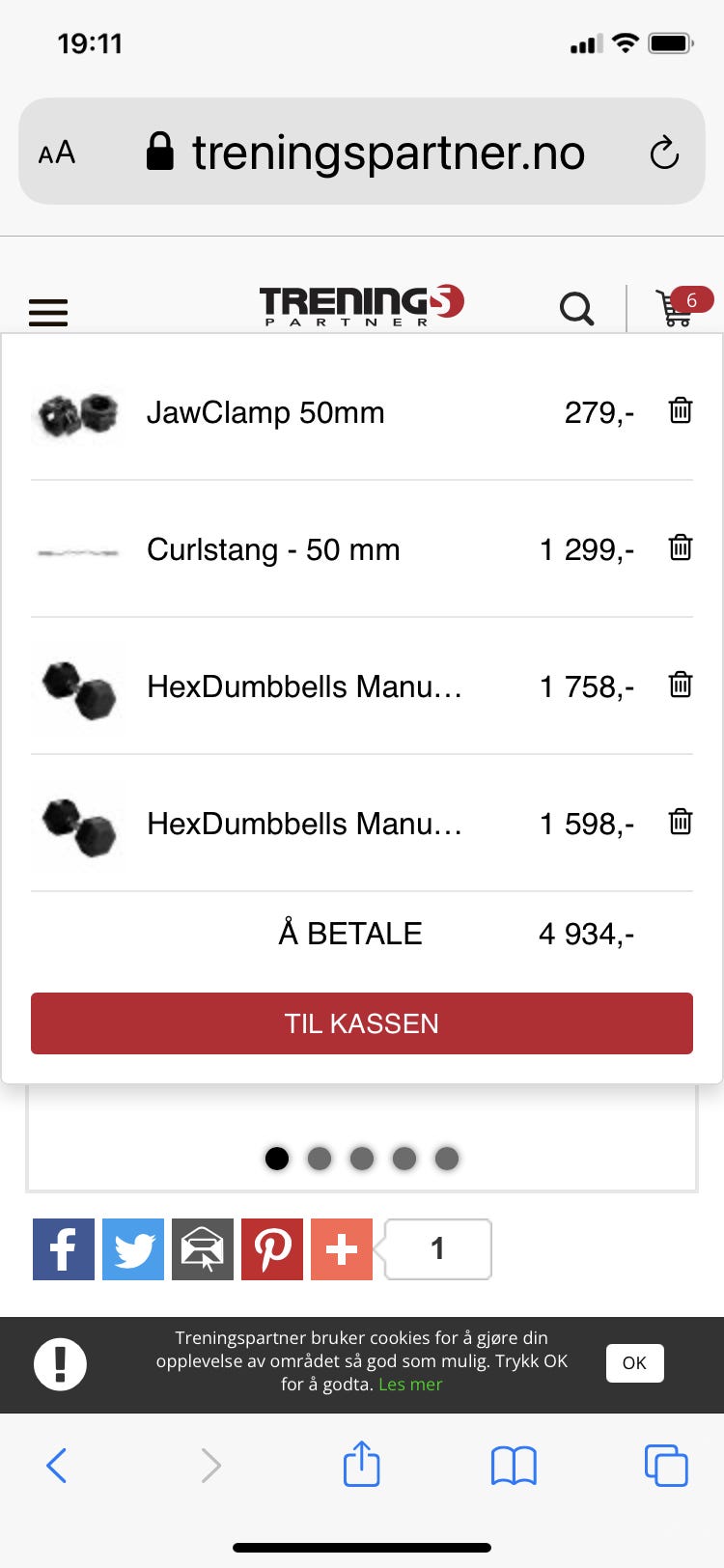Select the second carousel dot
724x1568 pixels.
[x=320, y=1158]
